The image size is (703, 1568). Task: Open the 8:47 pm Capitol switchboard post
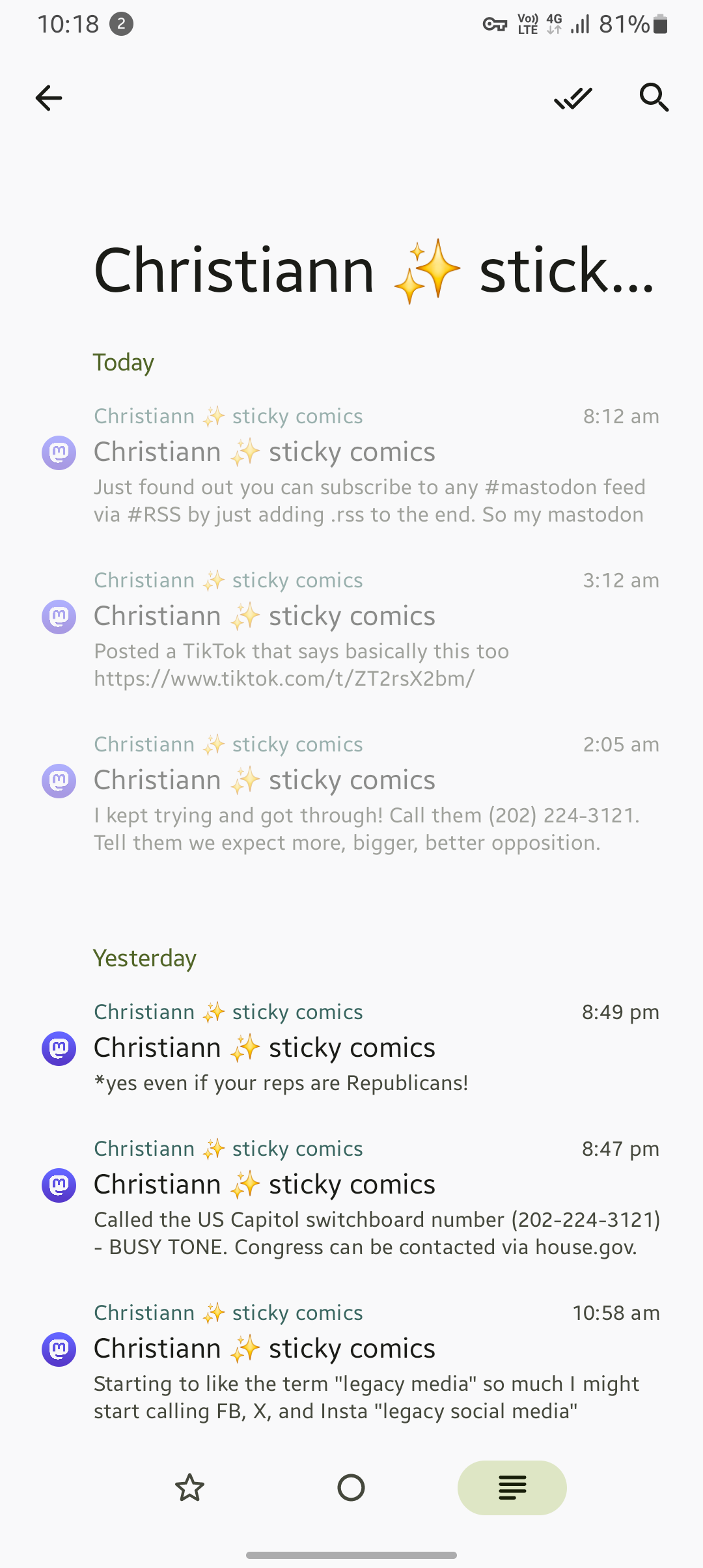pos(351,1199)
